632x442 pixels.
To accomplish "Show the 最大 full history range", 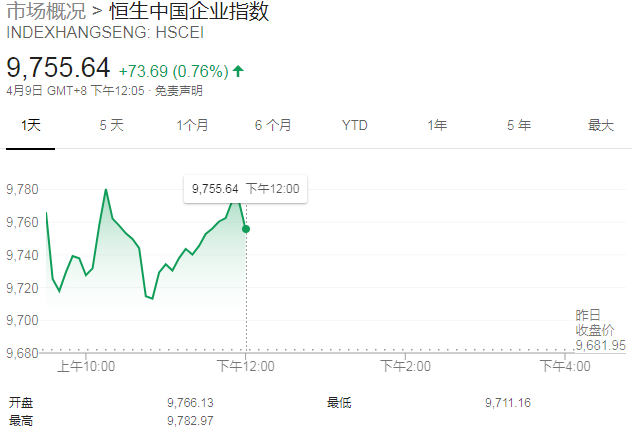I will (600, 125).
